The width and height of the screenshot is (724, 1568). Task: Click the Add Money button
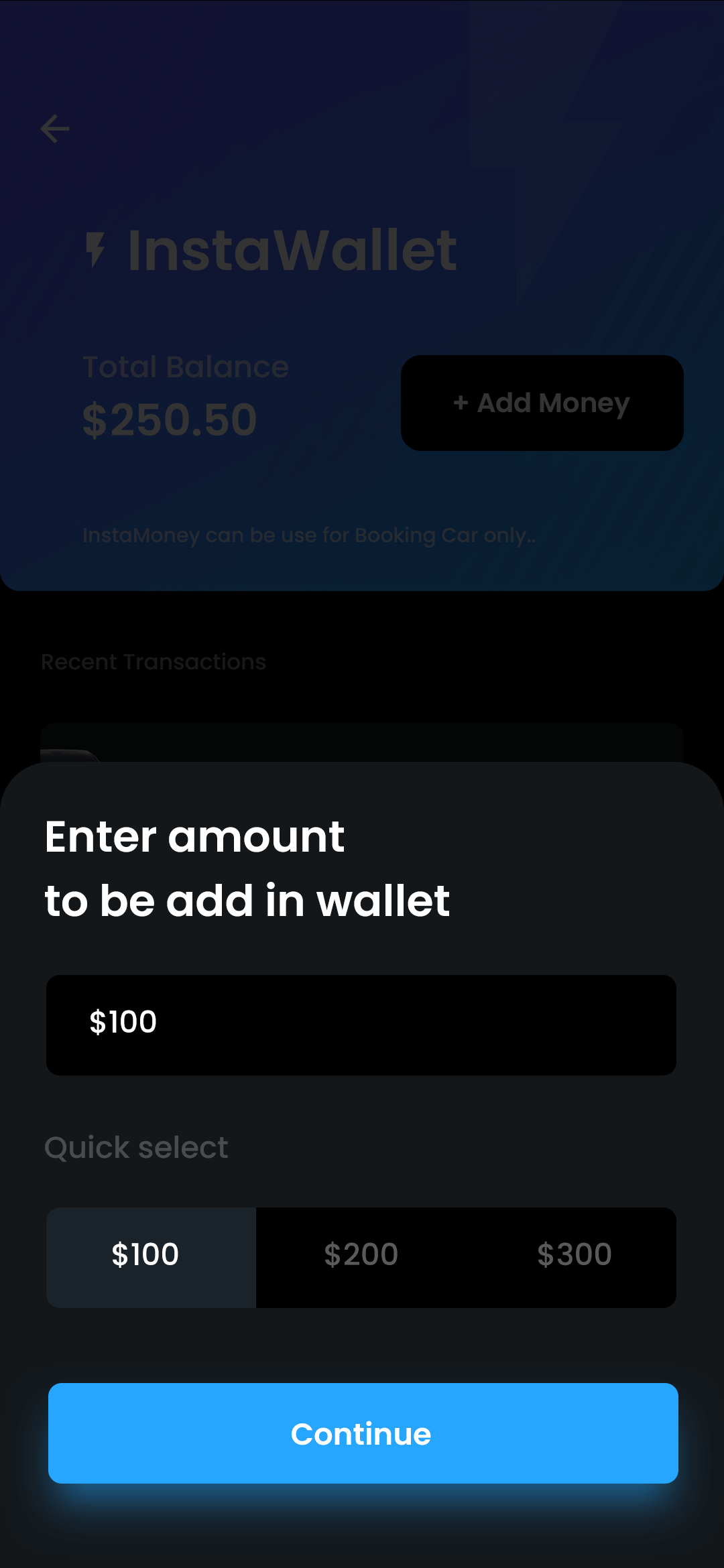click(x=541, y=403)
